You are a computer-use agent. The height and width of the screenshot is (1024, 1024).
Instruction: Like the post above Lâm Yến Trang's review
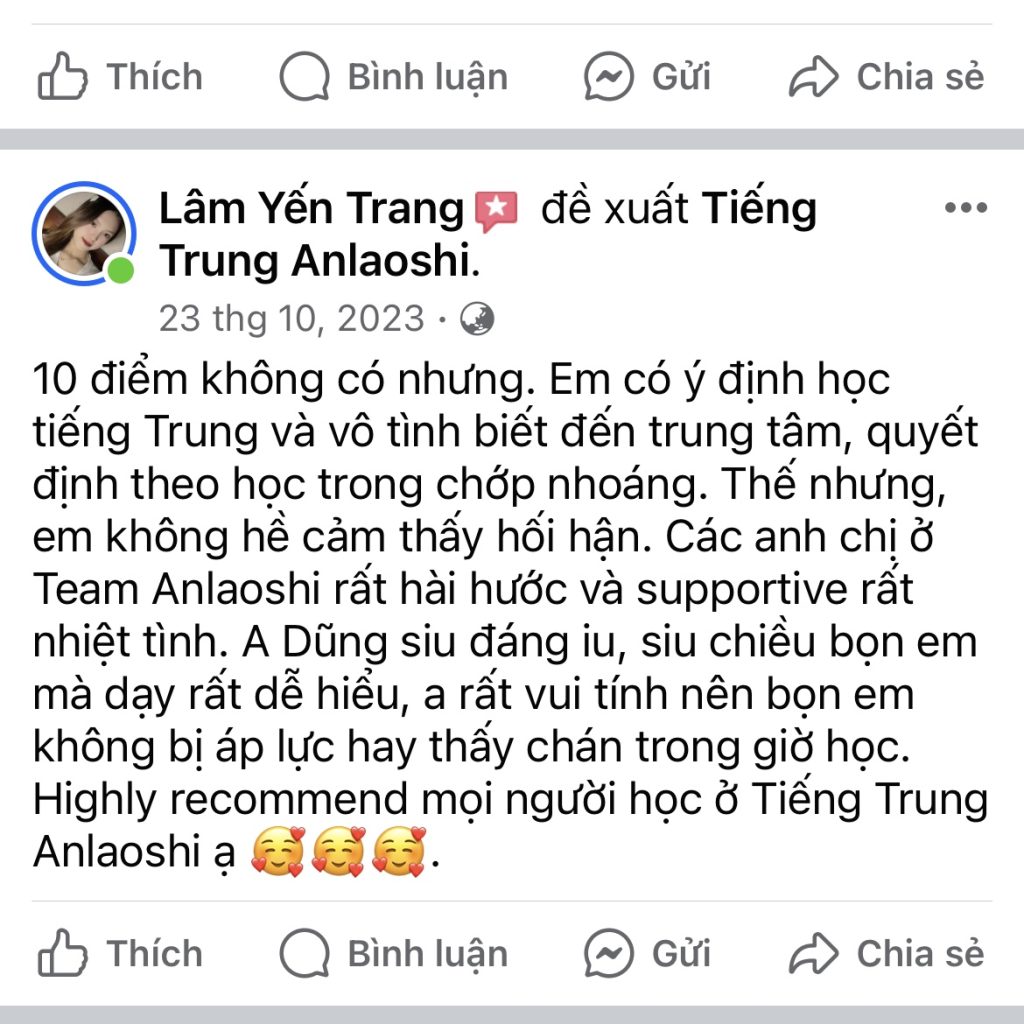pyautogui.click(x=120, y=77)
